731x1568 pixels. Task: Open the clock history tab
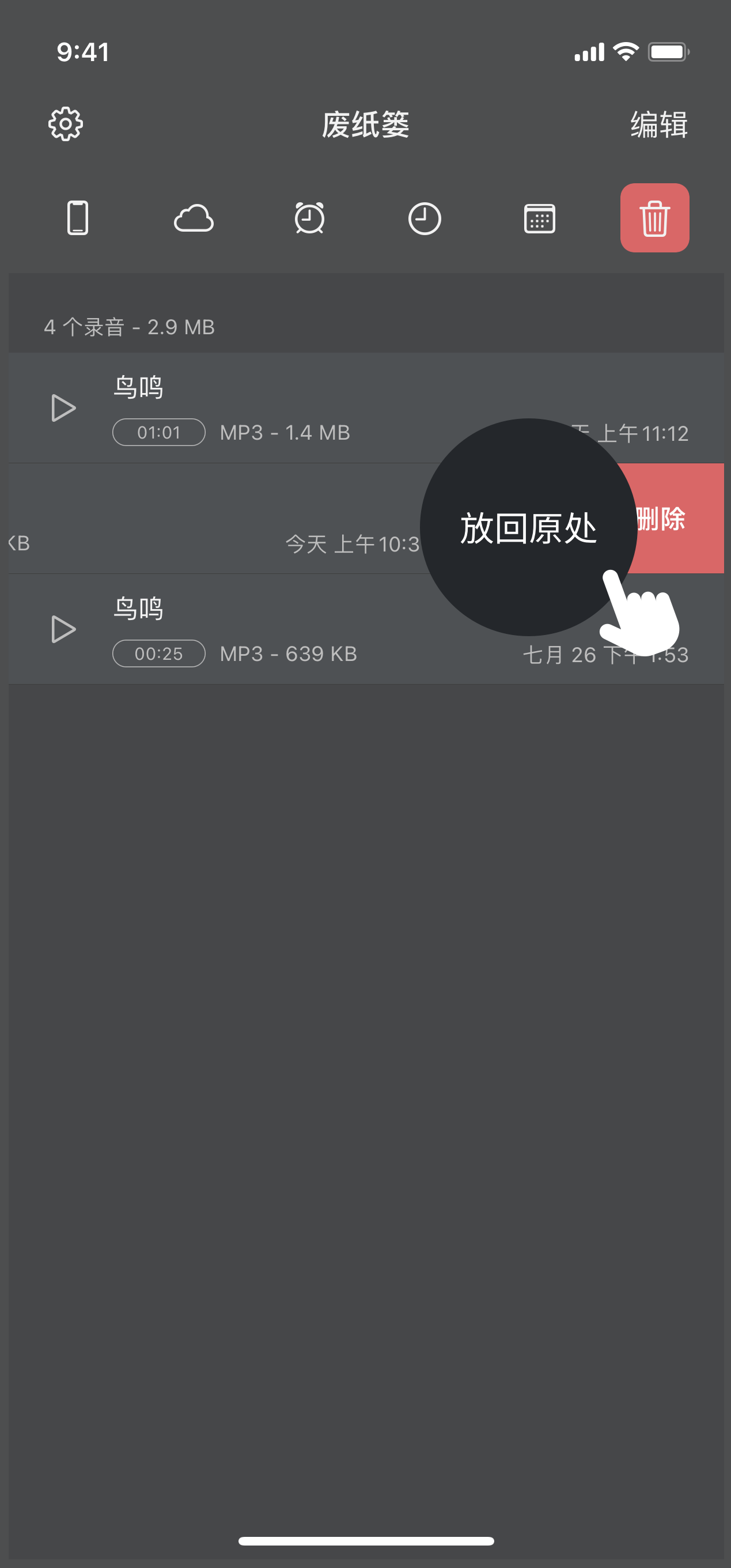424,218
